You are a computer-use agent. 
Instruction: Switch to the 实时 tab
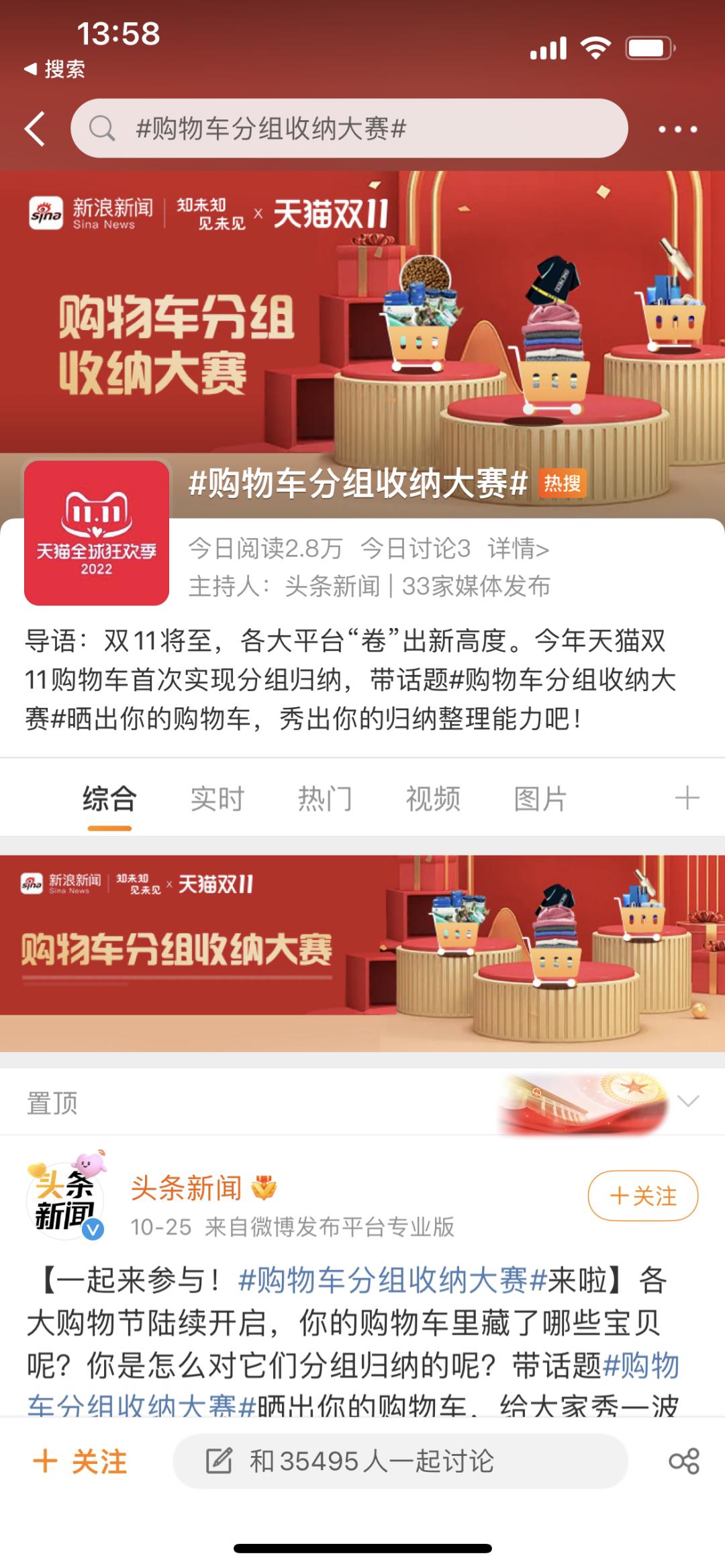point(217,798)
